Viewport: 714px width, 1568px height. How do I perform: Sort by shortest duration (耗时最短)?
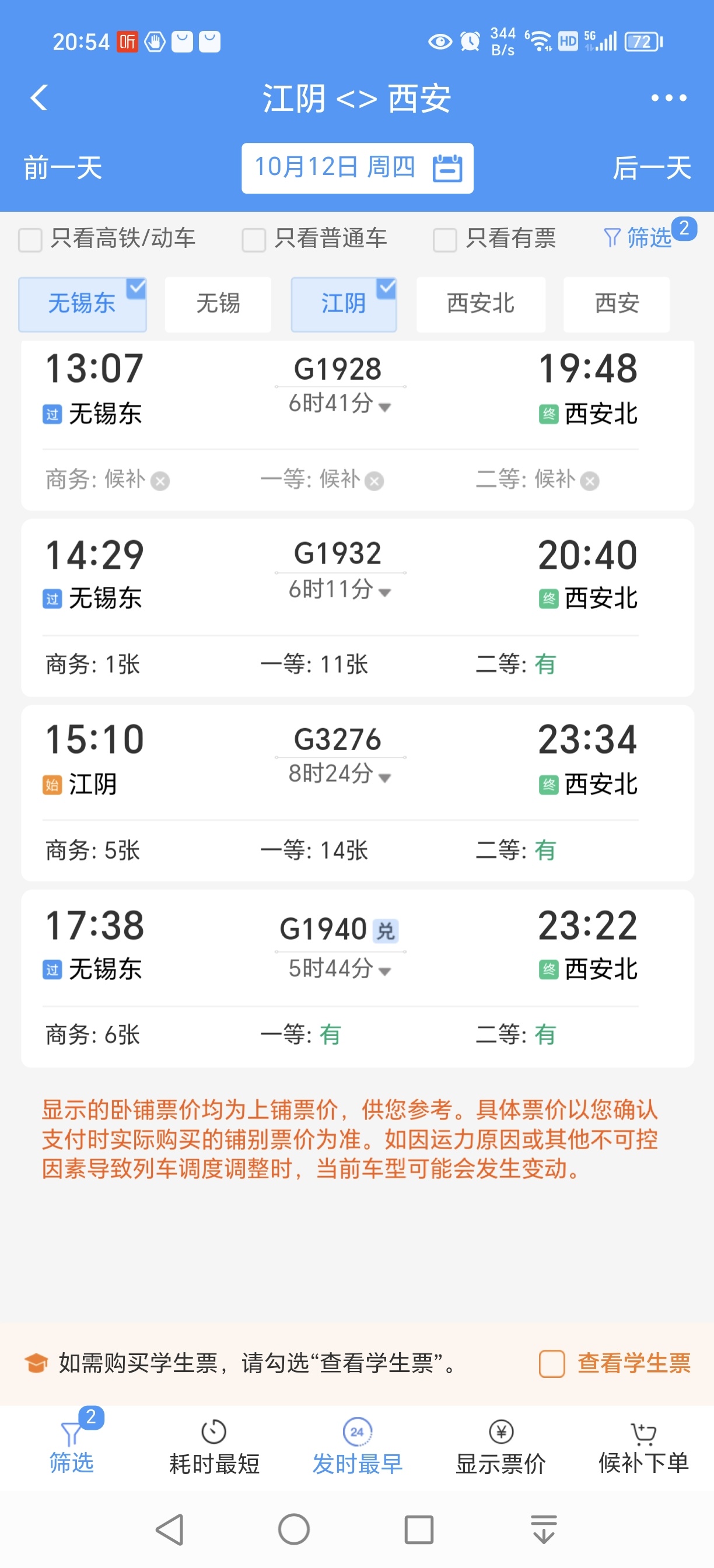click(214, 1448)
